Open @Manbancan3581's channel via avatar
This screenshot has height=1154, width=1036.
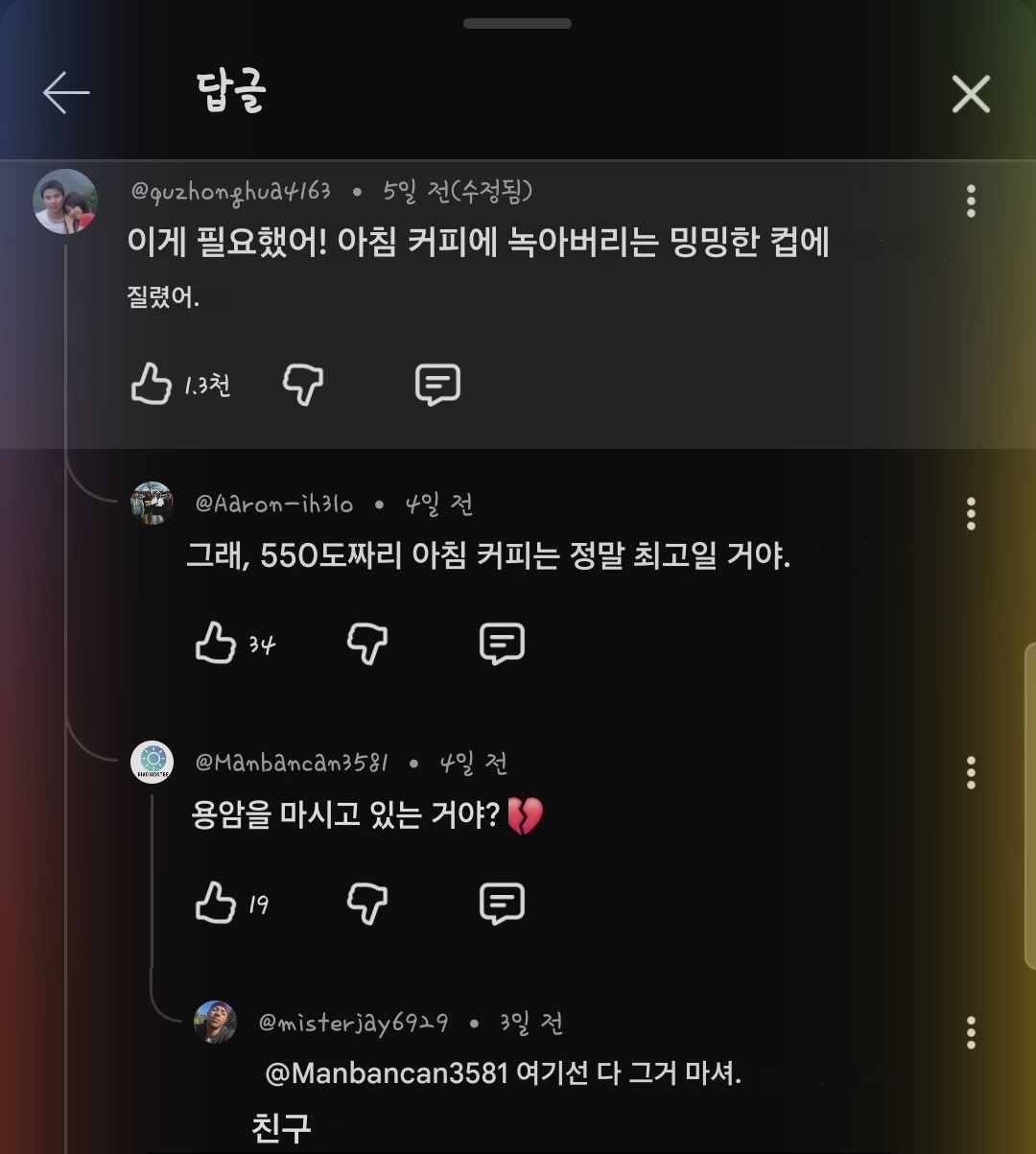point(152,763)
